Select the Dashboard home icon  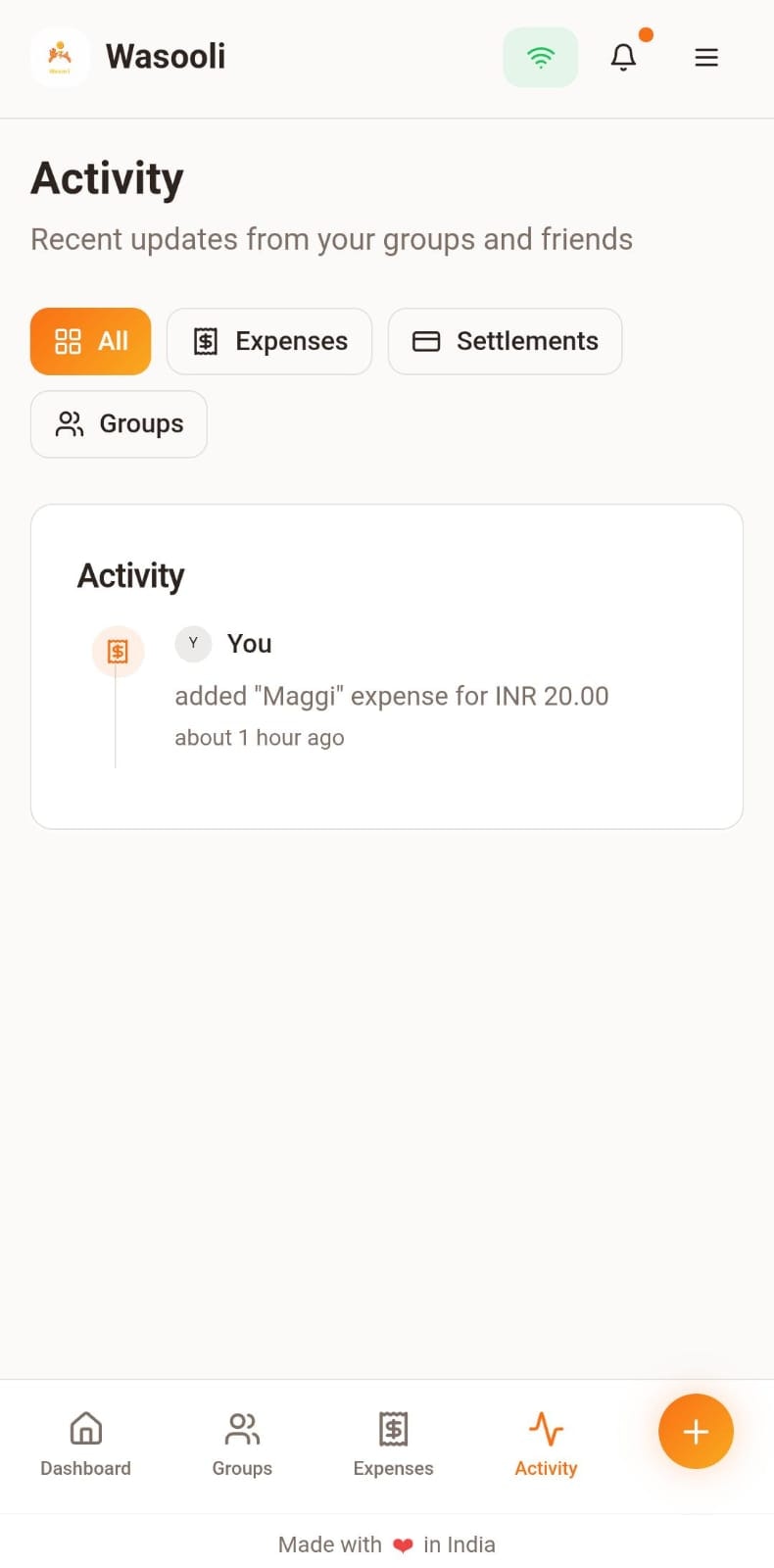tap(85, 1429)
